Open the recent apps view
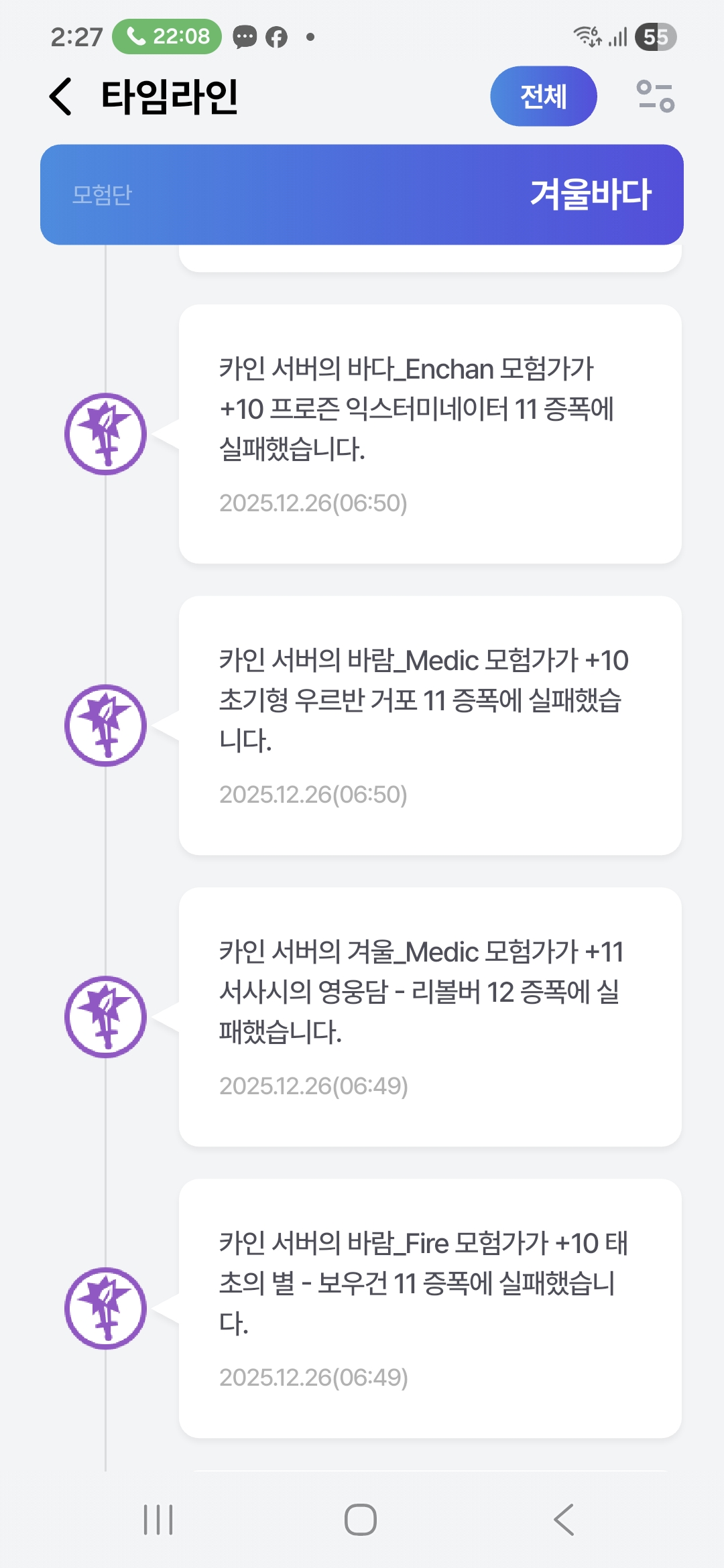Image resolution: width=724 pixels, height=1568 pixels. (158, 1519)
